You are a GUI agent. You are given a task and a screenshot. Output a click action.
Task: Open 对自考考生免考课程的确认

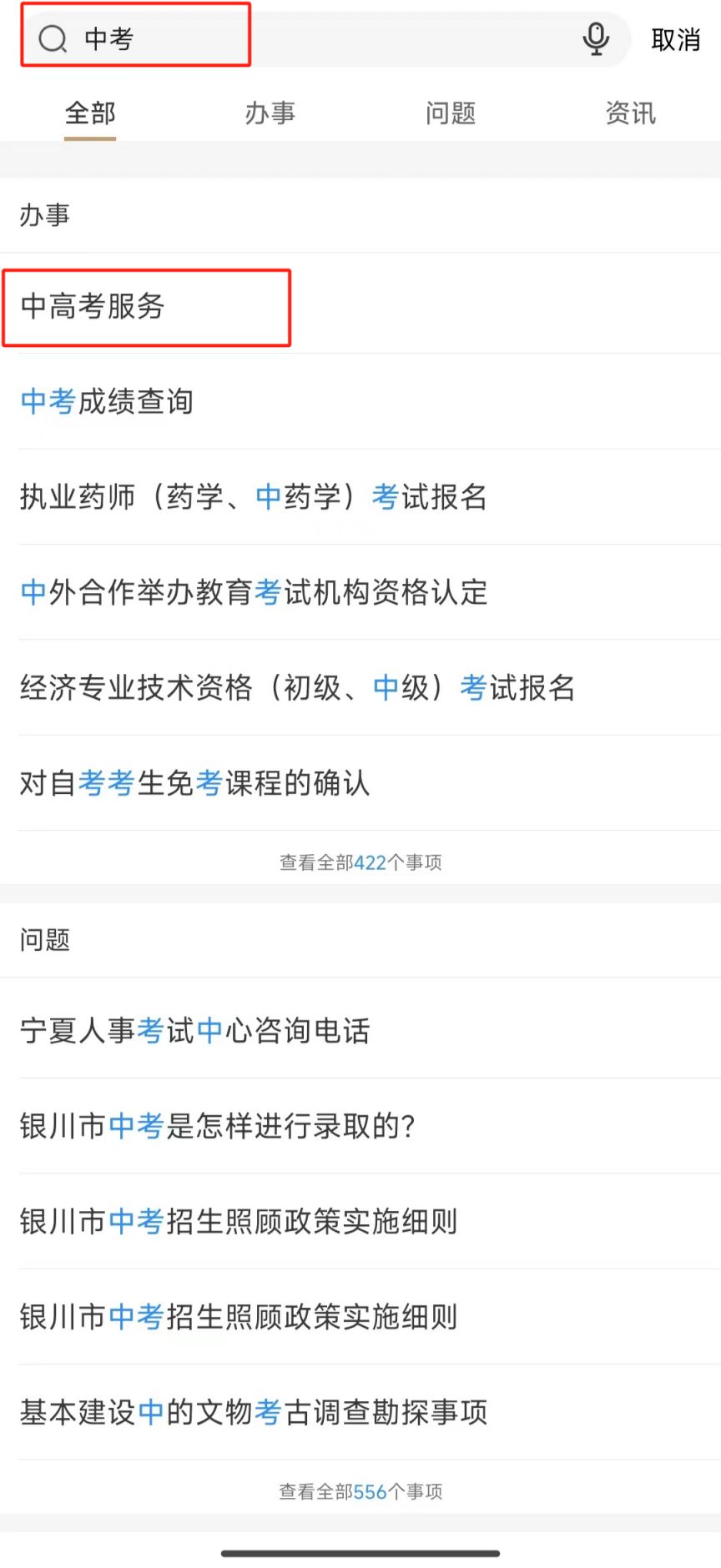coord(360,782)
